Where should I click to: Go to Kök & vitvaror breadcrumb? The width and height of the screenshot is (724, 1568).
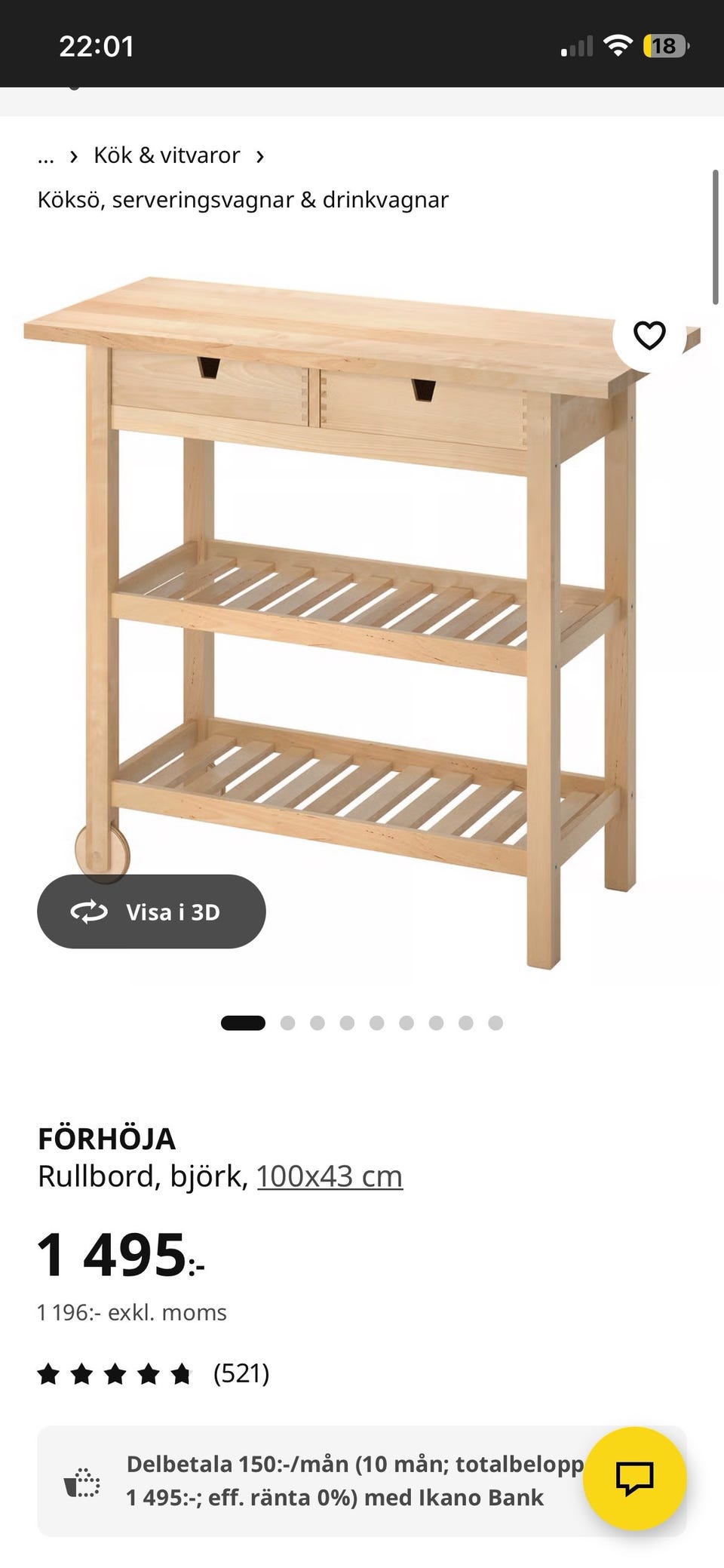tap(167, 155)
